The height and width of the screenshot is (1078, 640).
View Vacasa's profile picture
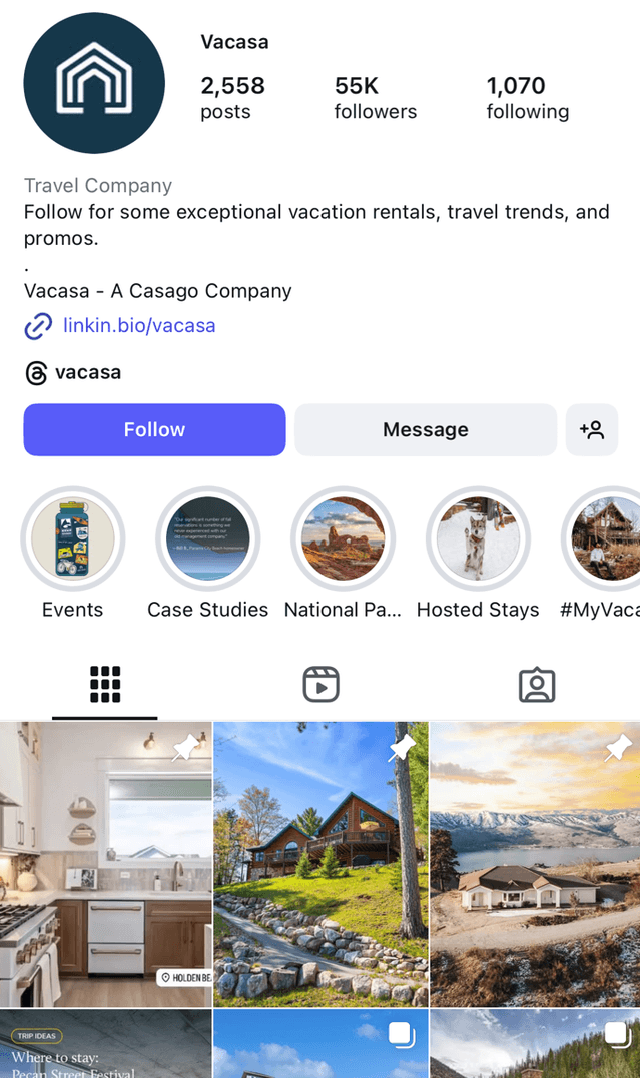(x=94, y=83)
